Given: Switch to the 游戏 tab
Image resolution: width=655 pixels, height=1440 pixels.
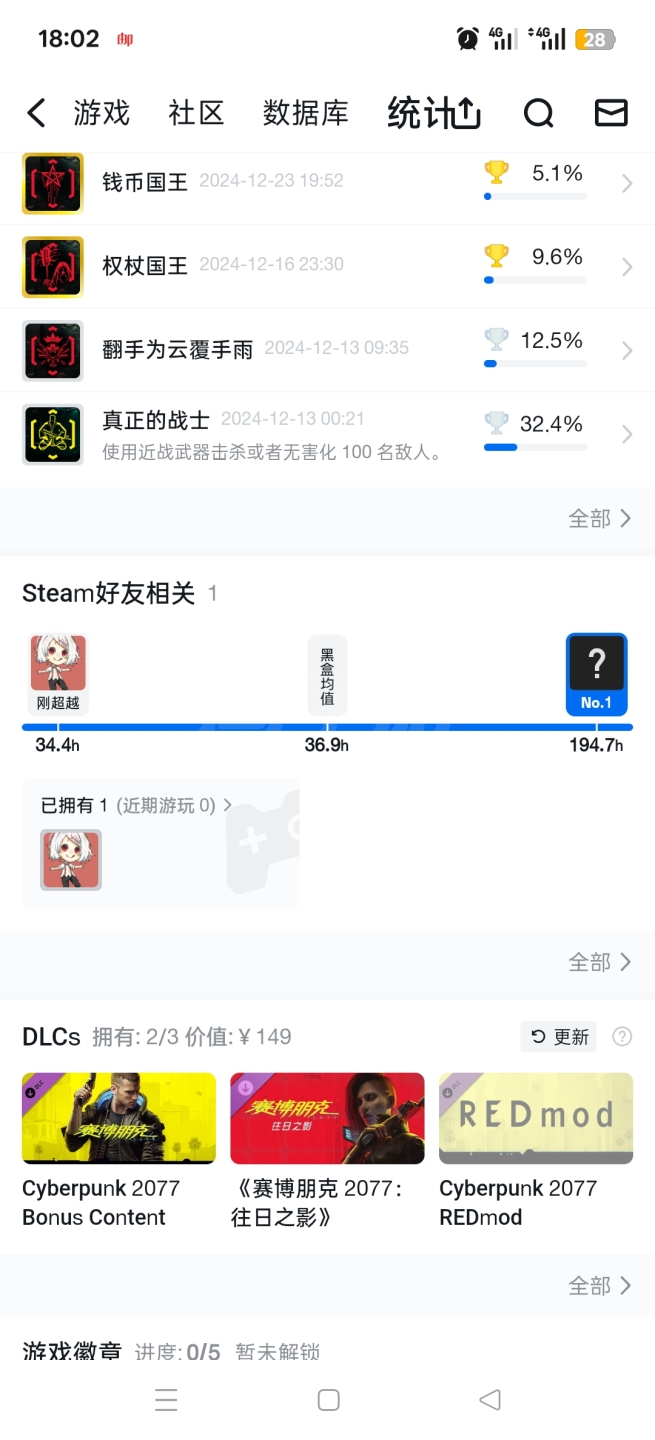Looking at the screenshot, I should [101, 113].
